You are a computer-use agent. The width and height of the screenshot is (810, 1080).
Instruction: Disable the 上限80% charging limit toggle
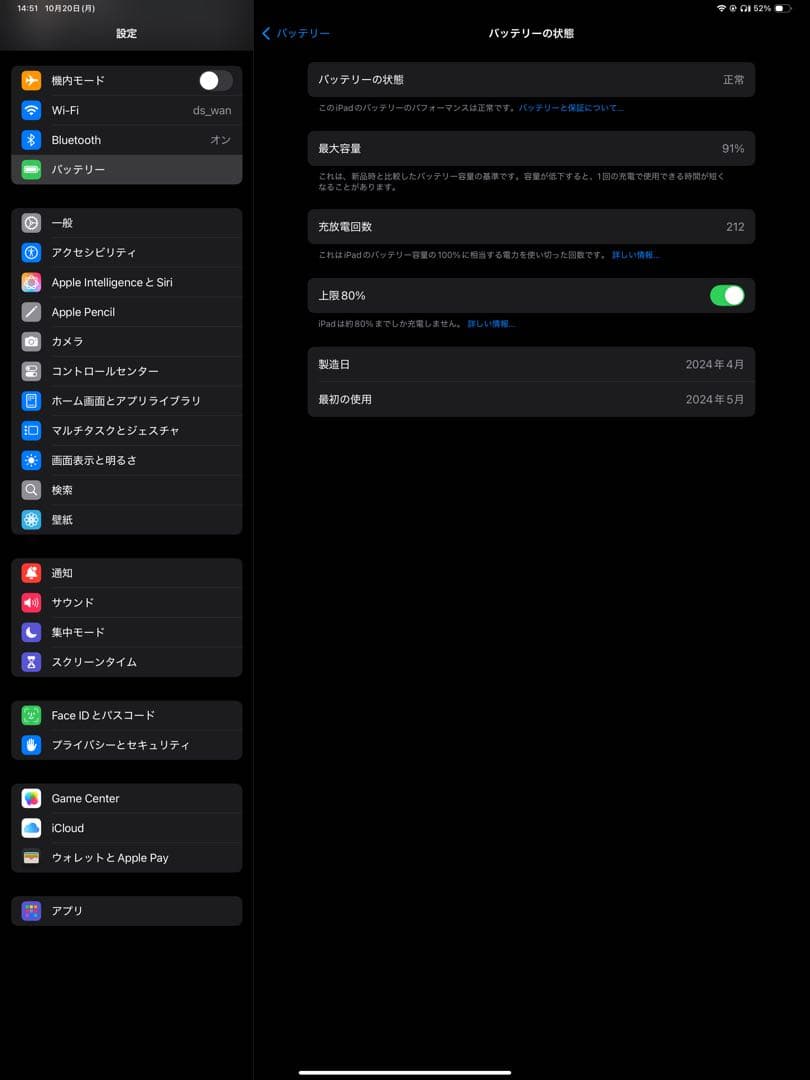click(x=727, y=295)
